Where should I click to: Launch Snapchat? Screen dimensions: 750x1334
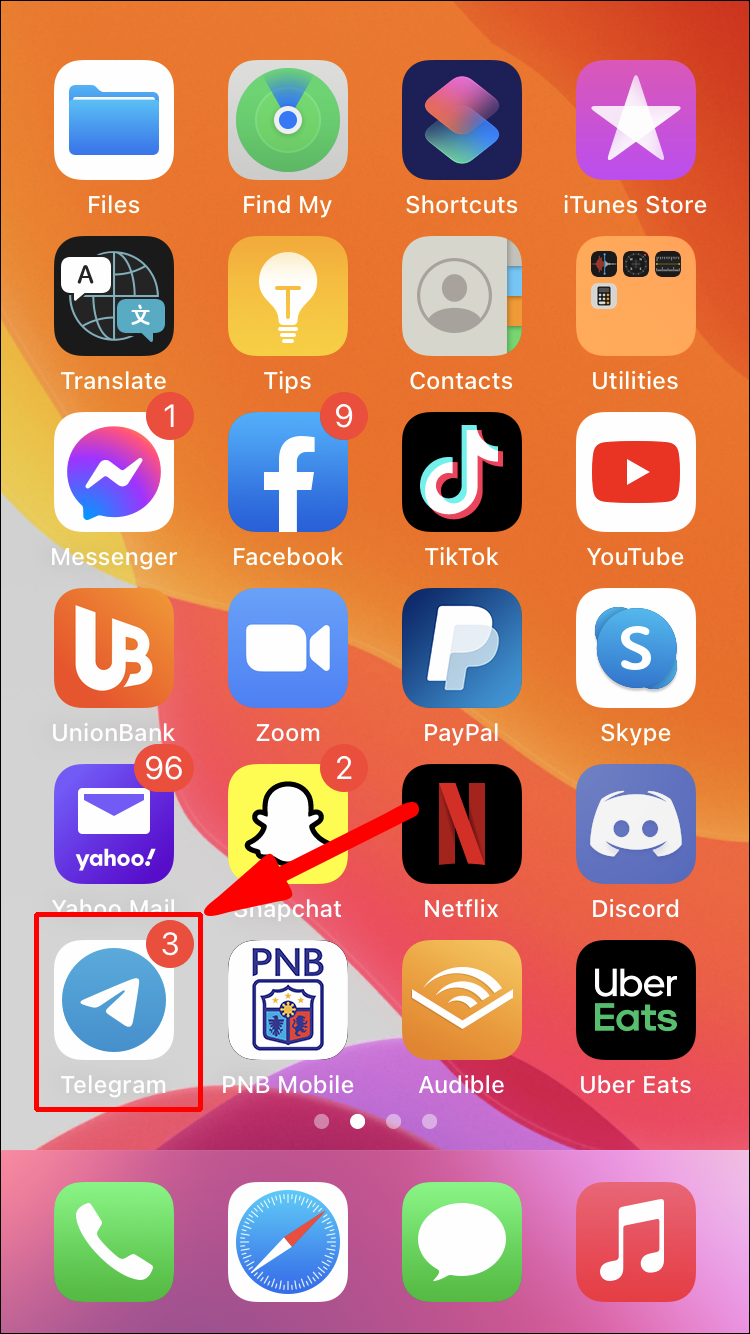[288, 824]
